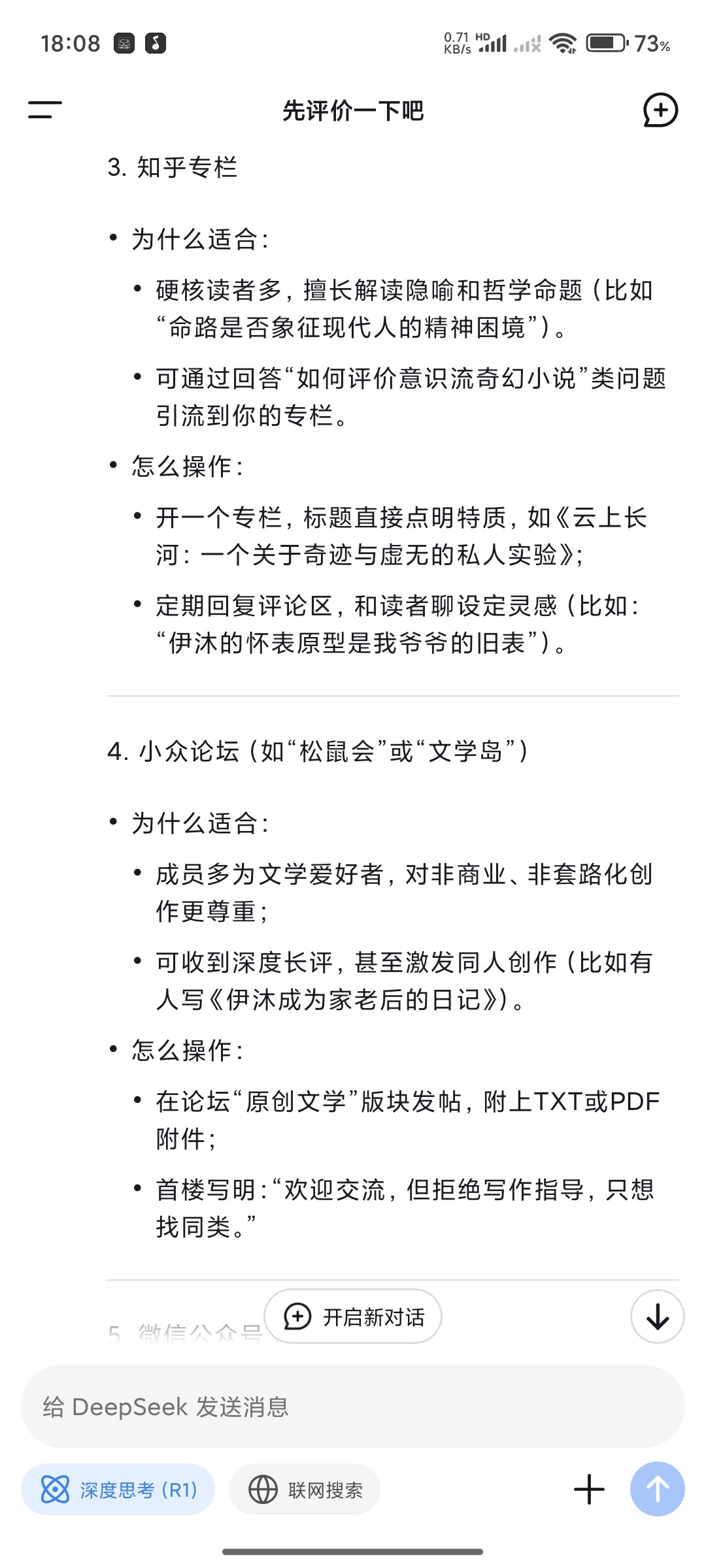Send the message with the arrow button
The width and height of the screenshot is (706, 1568).
click(657, 1490)
